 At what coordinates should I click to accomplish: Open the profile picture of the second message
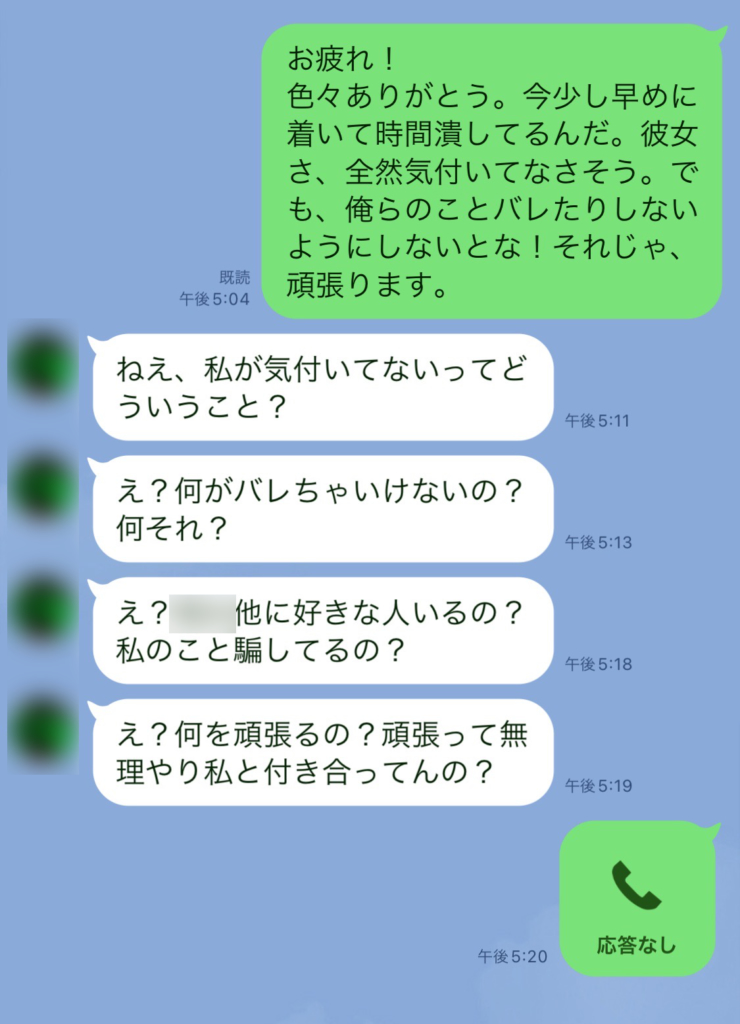coord(42,490)
